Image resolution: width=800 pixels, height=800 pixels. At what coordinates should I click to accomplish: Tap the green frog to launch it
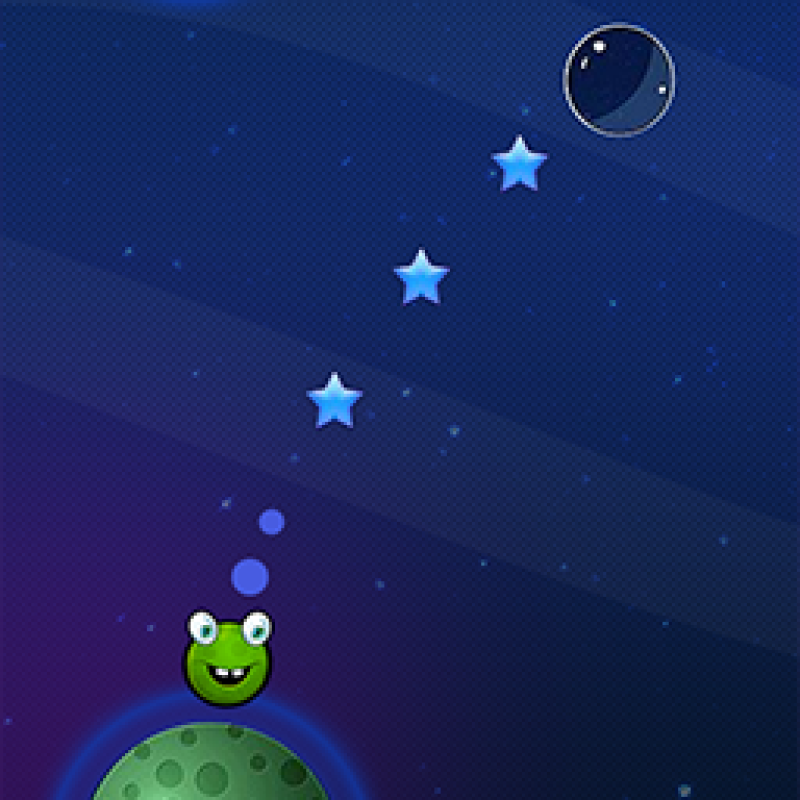pos(229,660)
